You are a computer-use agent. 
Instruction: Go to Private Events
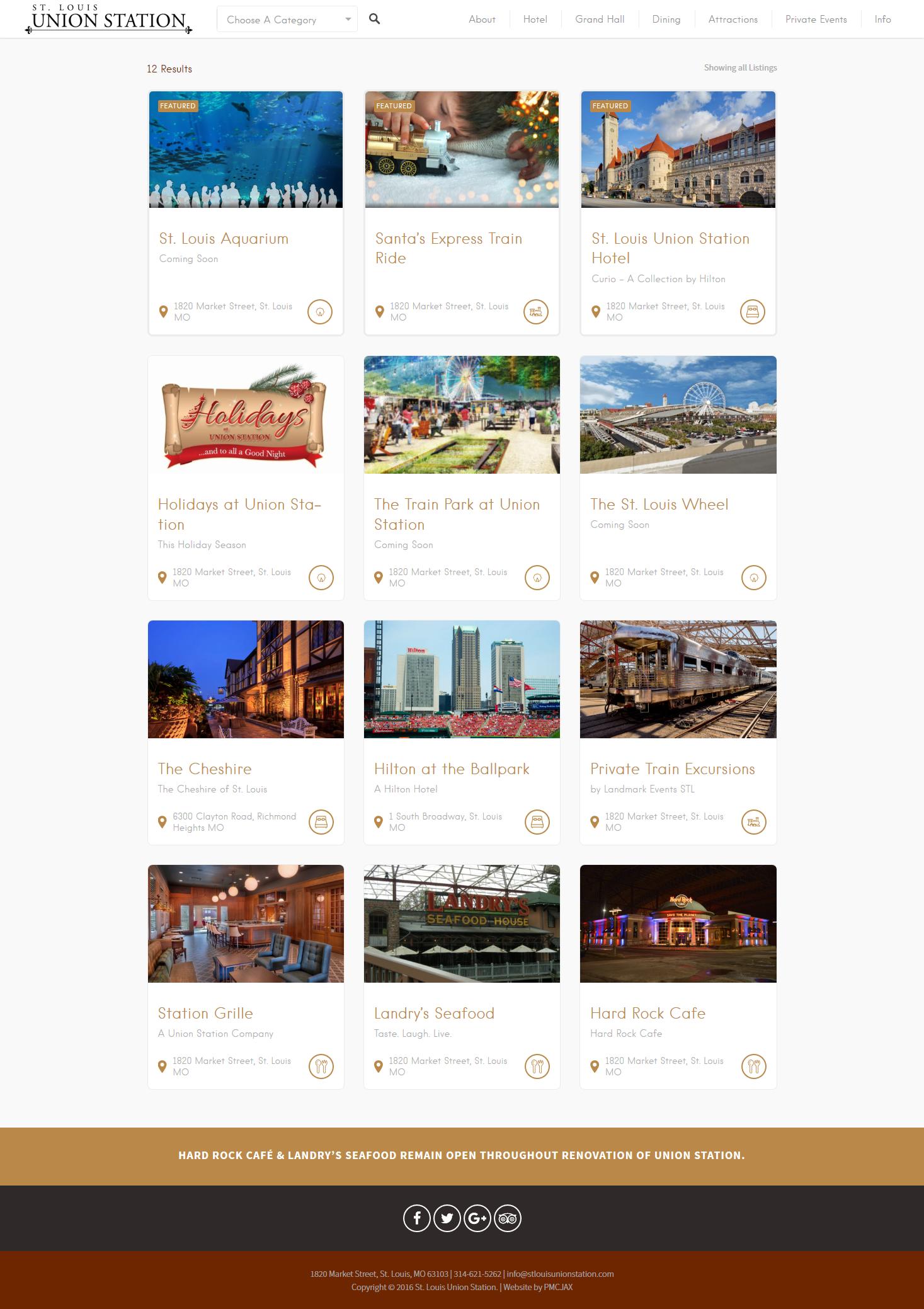pyautogui.click(x=816, y=20)
